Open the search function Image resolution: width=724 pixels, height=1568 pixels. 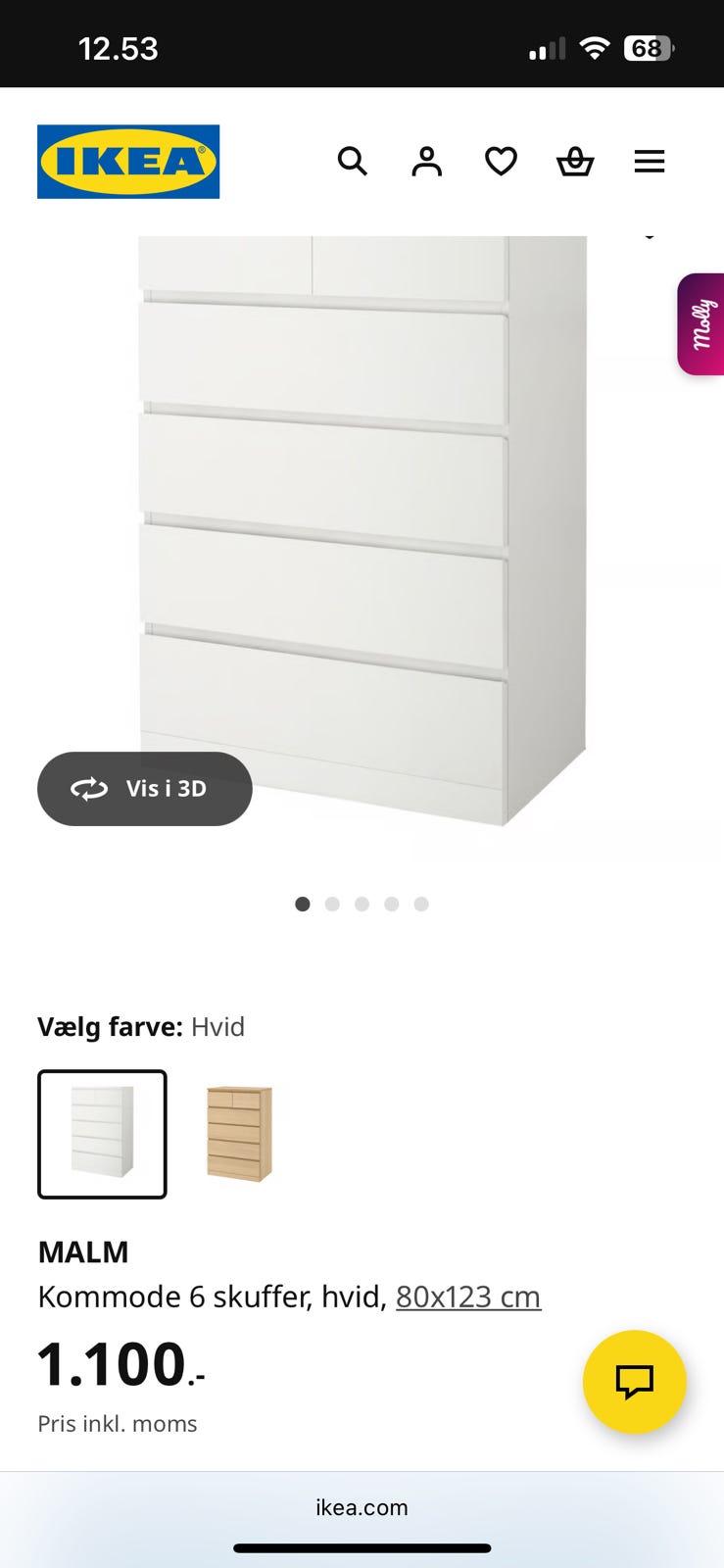[x=353, y=162]
